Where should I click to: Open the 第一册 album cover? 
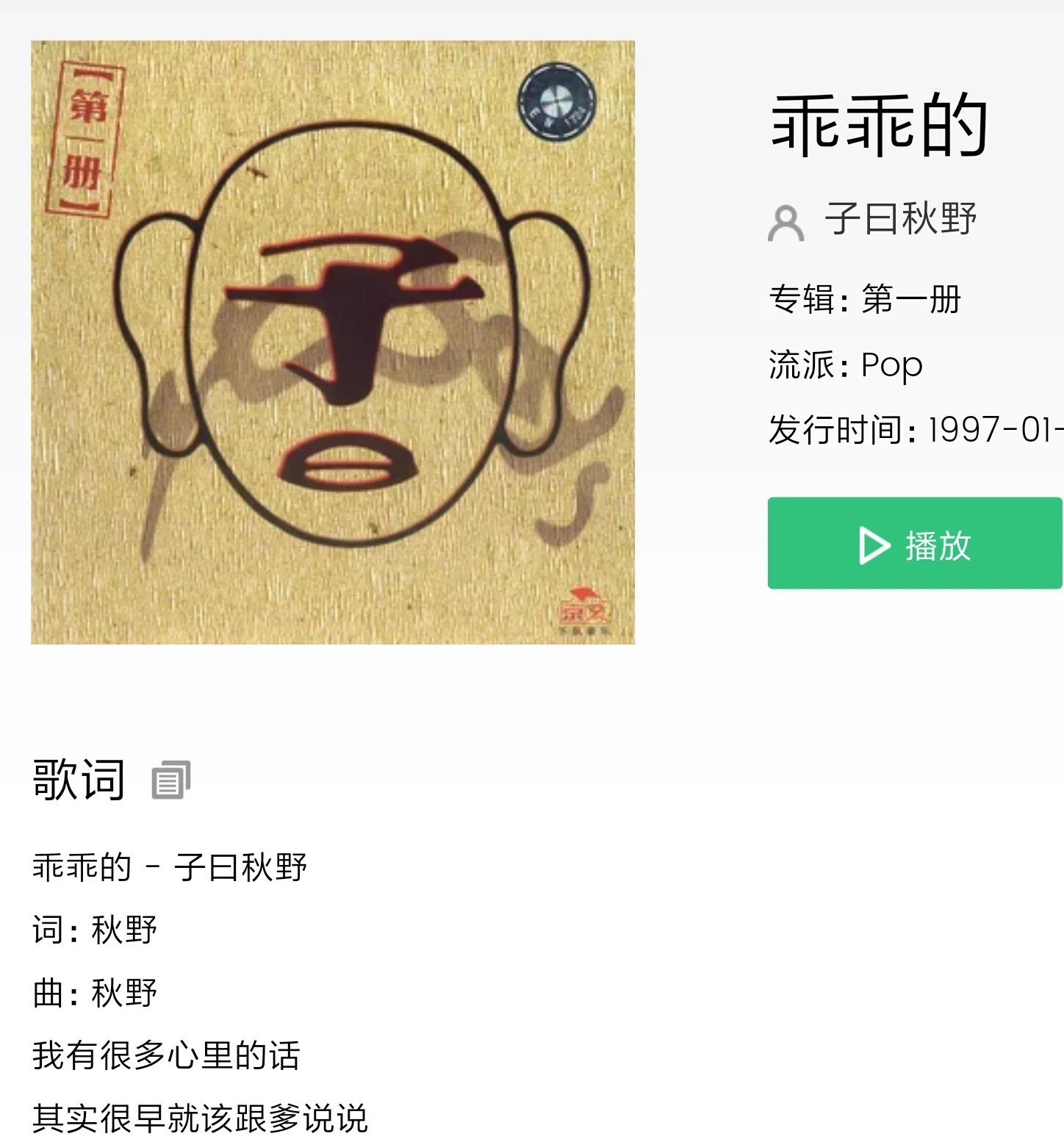(x=333, y=342)
